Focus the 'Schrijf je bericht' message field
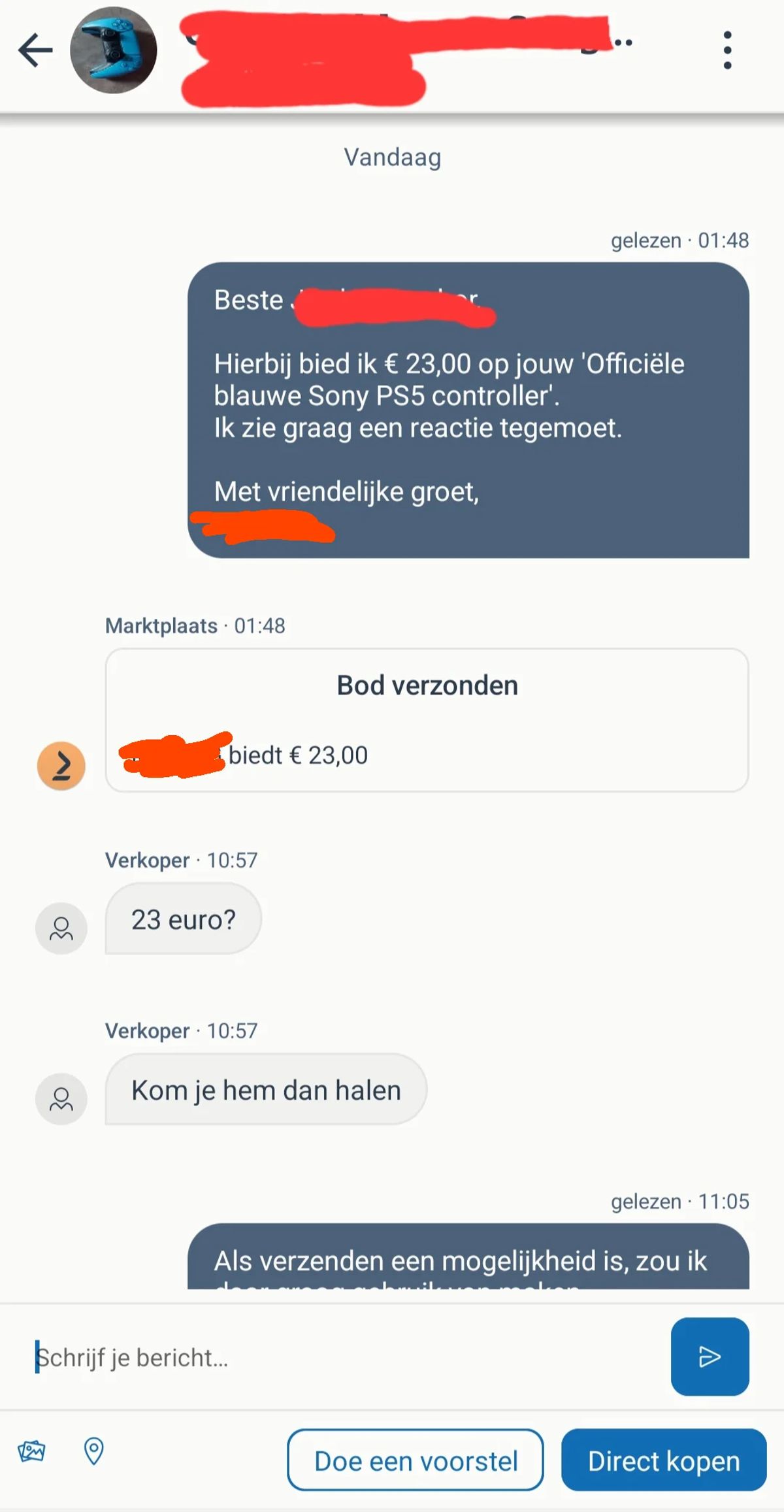Viewport: 784px width, 1512px height. click(x=340, y=1358)
